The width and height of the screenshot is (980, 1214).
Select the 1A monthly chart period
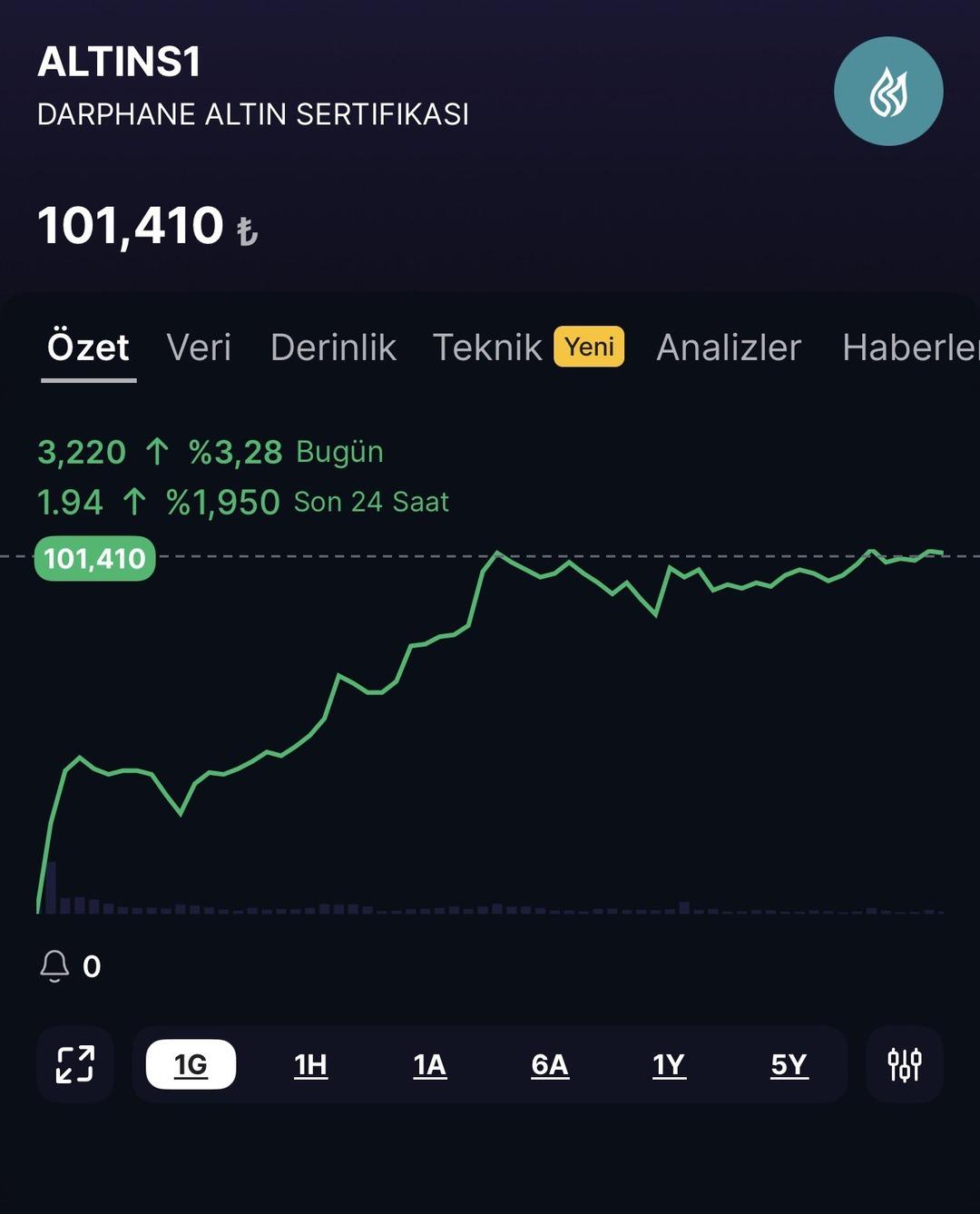tap(429, 1064)
